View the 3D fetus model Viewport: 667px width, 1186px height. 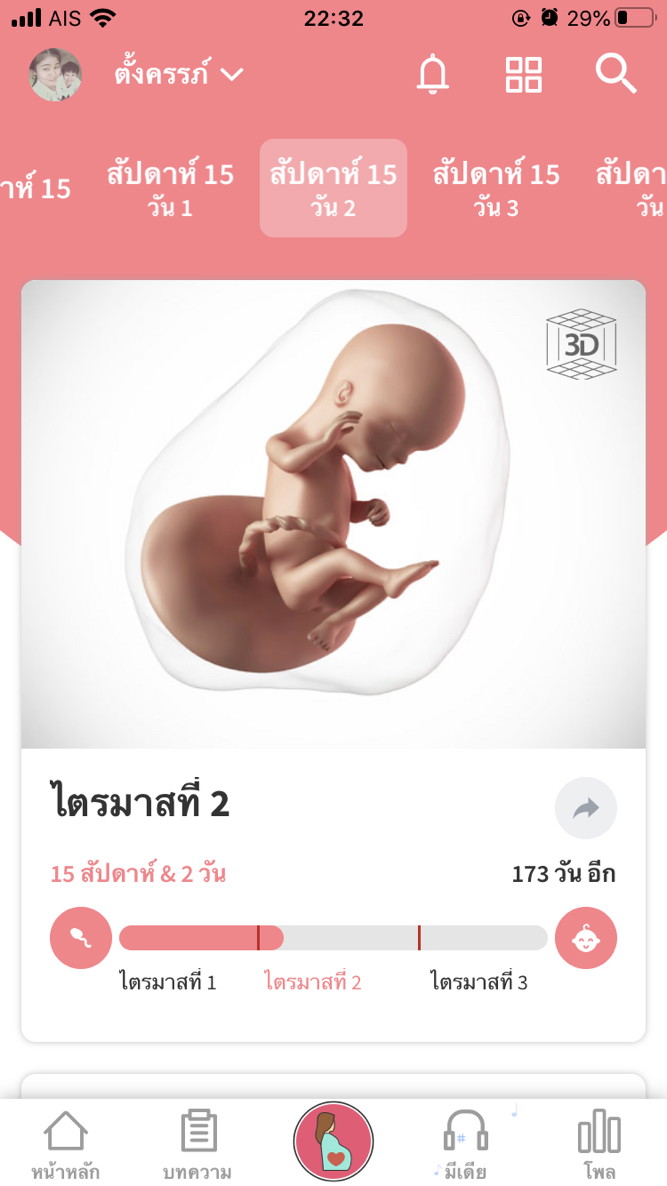(x=581, y=345)
